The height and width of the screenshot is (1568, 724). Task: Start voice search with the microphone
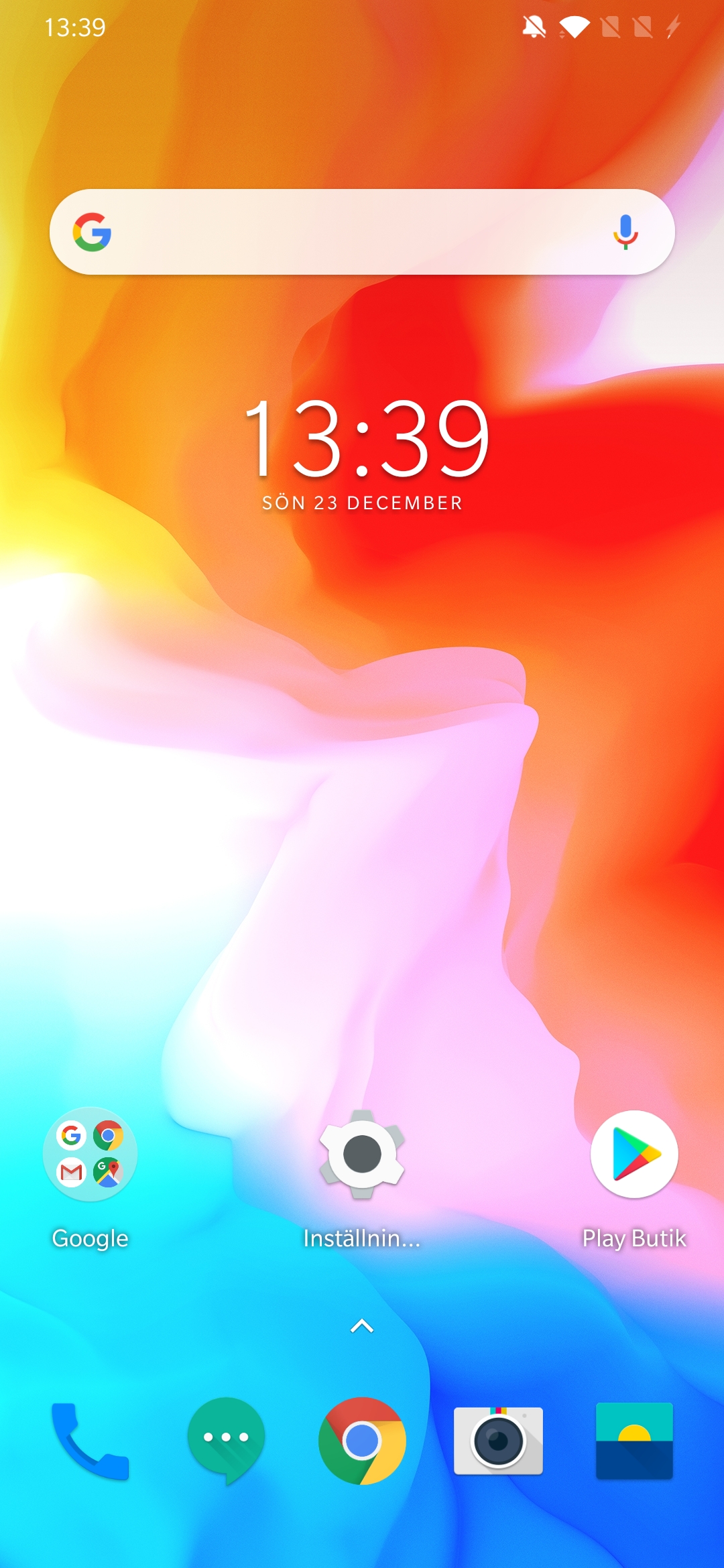point(625,232)
